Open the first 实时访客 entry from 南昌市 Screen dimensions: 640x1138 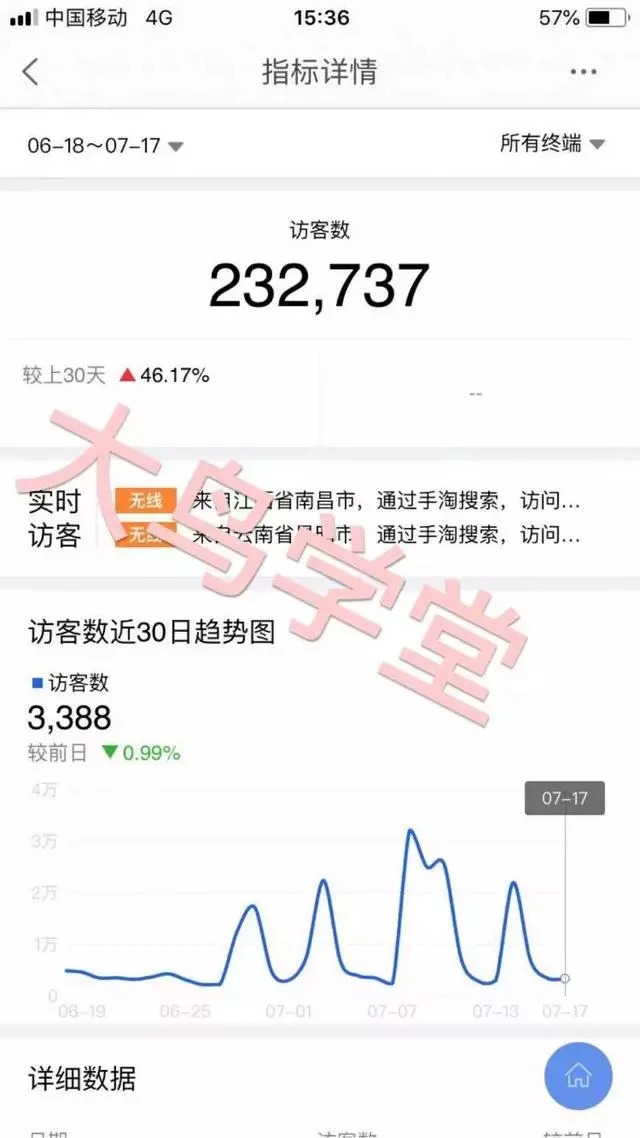pos(348,501)
